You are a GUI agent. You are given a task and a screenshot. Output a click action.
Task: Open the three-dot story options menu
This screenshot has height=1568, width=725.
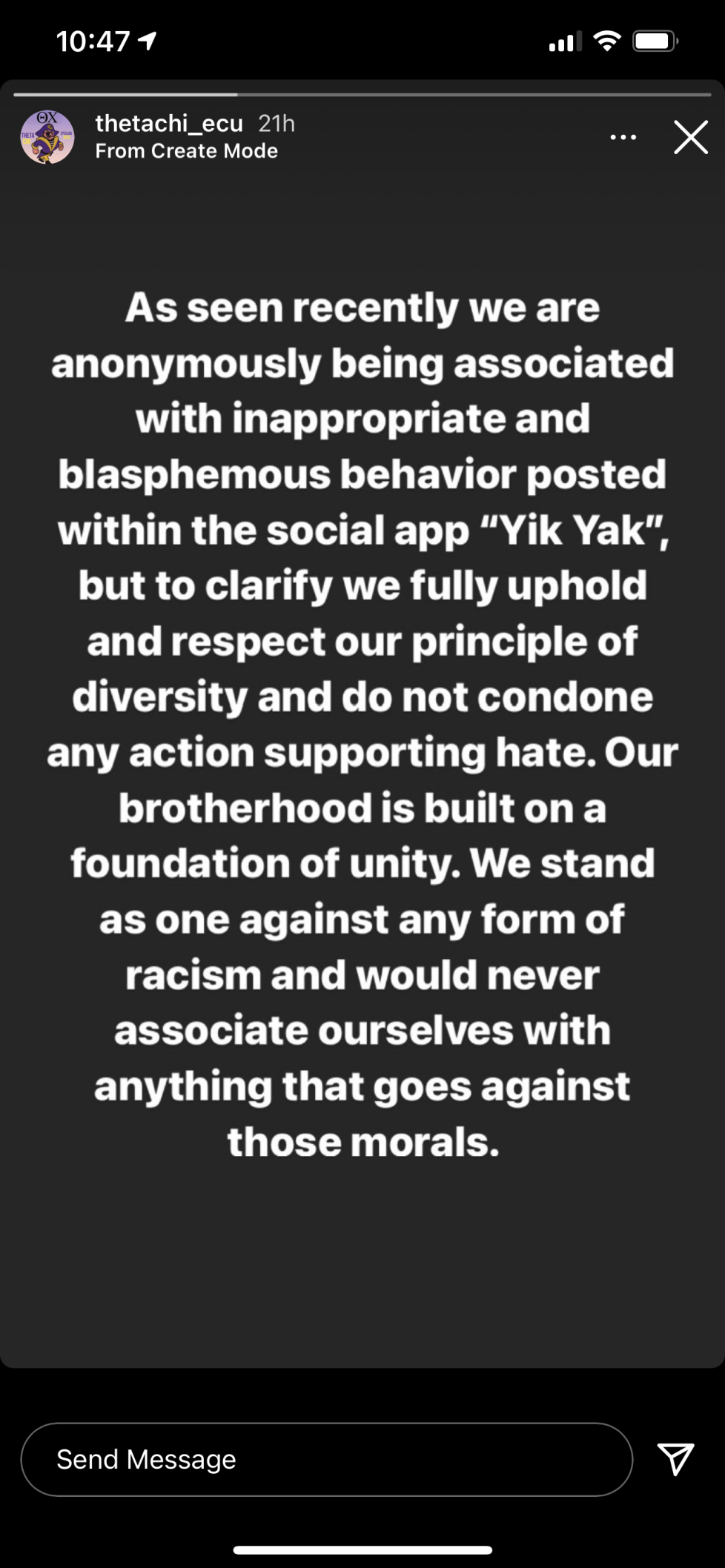[623, 137]
